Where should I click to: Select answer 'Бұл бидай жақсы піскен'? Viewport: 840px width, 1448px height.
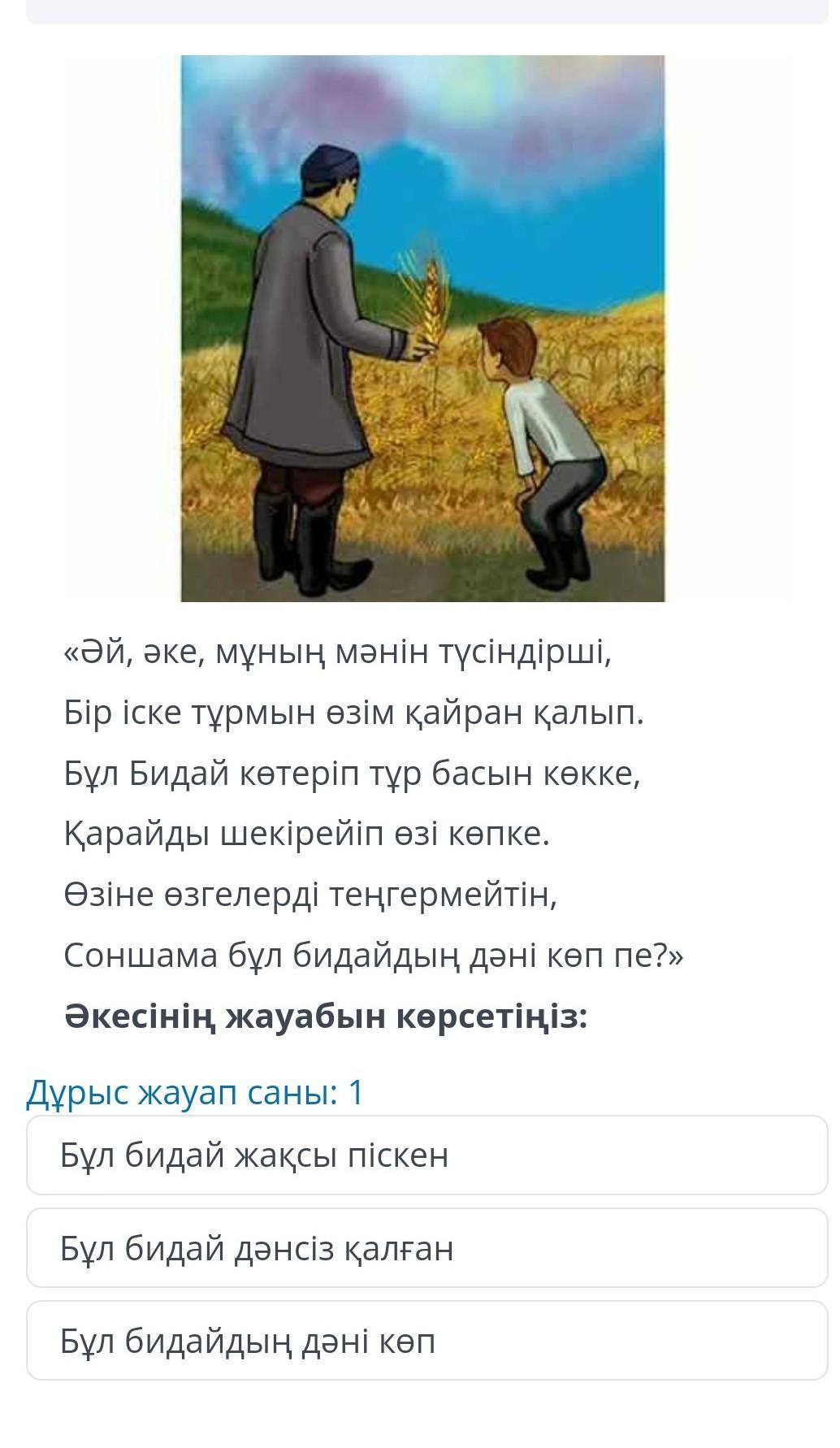coord(426,1155)
